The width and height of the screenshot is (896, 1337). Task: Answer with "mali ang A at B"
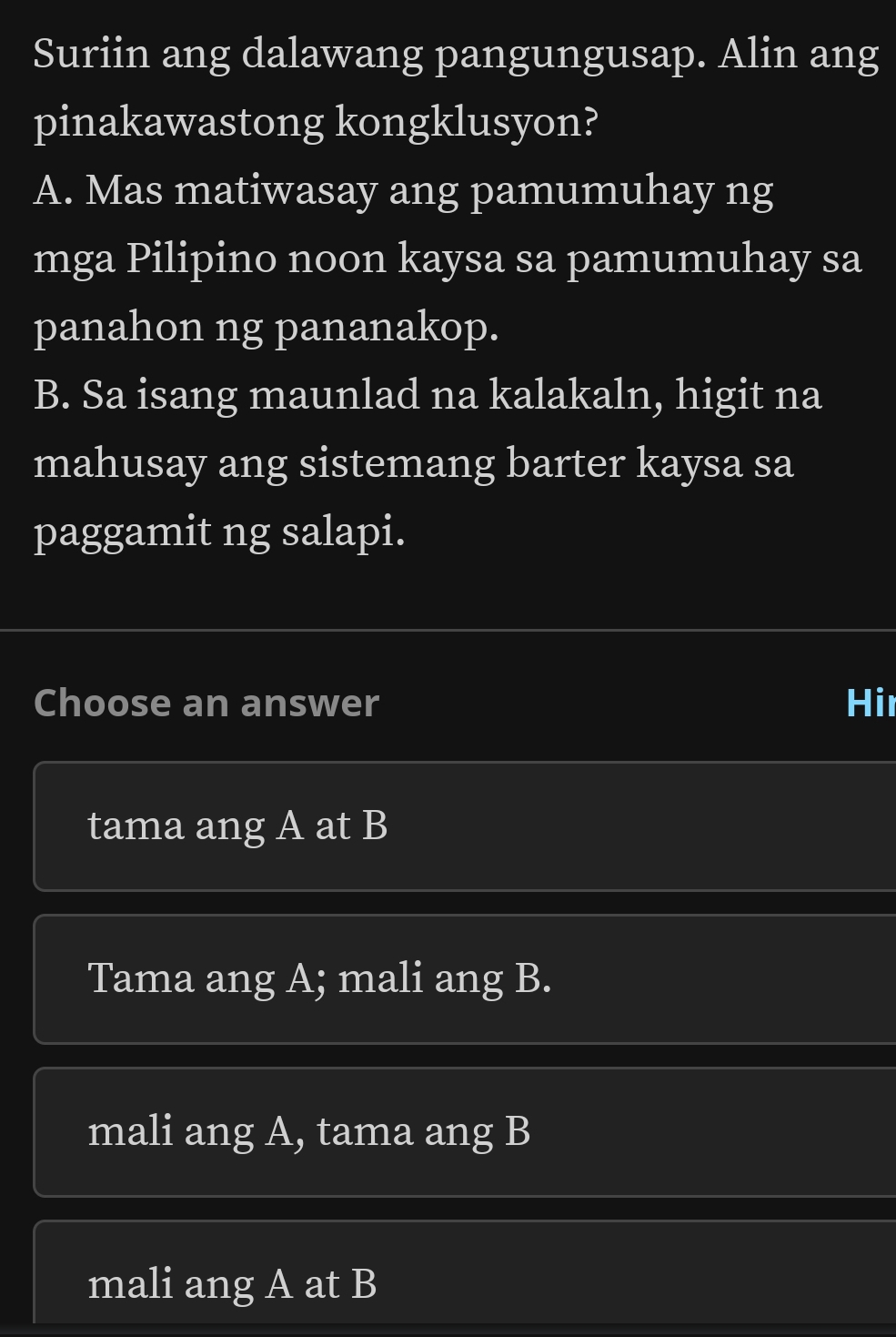pos(464,1281)
